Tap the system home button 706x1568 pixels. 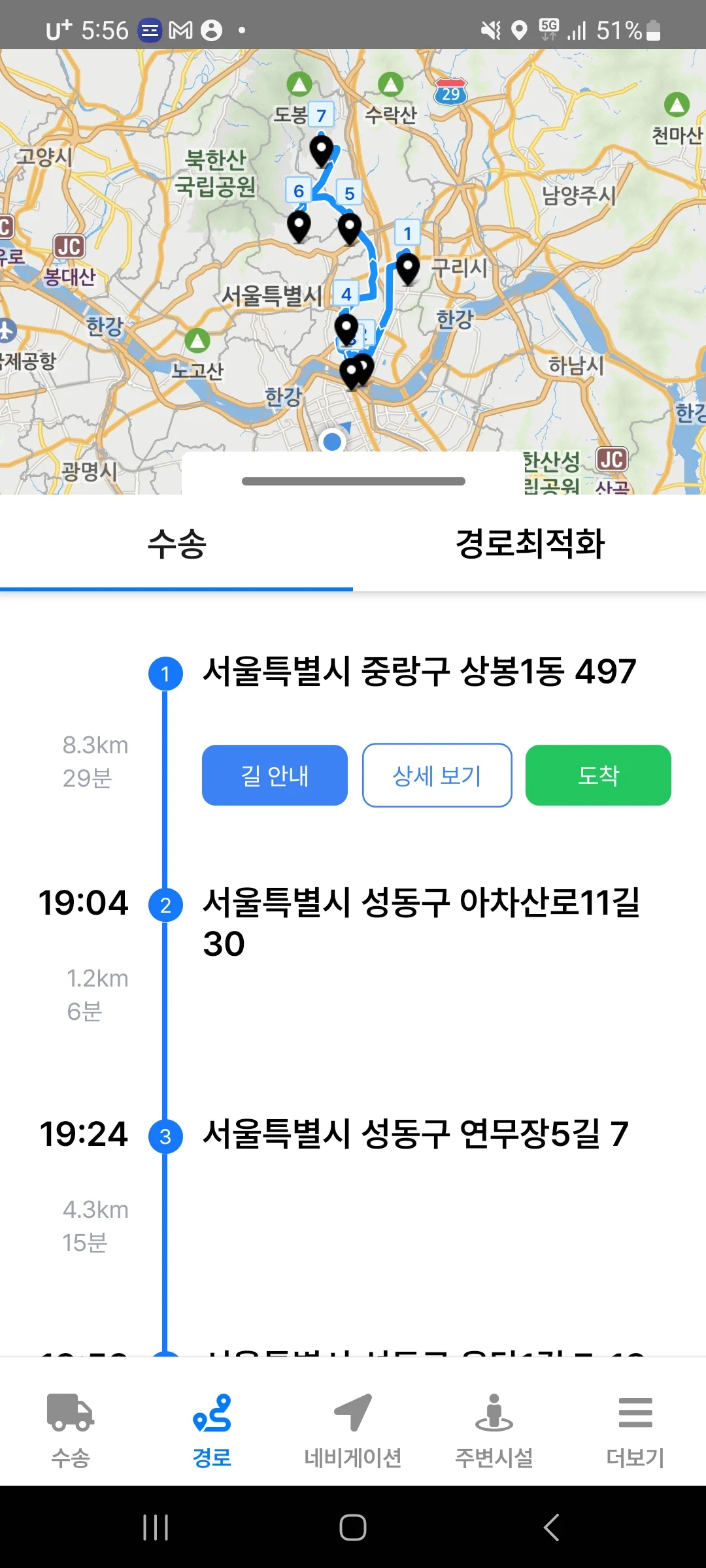[x=353, y=1527]
